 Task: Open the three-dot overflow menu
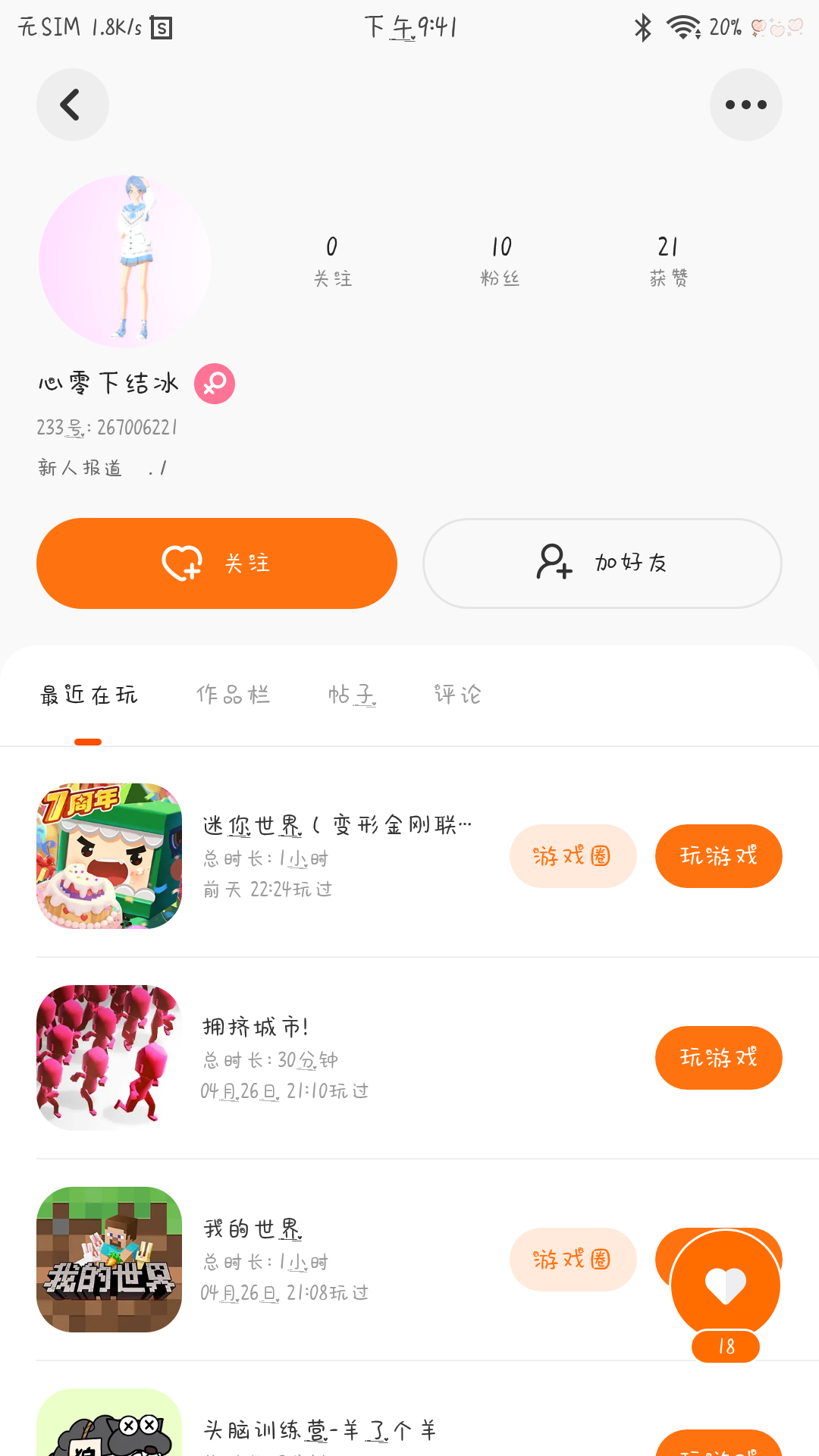click(x=745, y=105)
